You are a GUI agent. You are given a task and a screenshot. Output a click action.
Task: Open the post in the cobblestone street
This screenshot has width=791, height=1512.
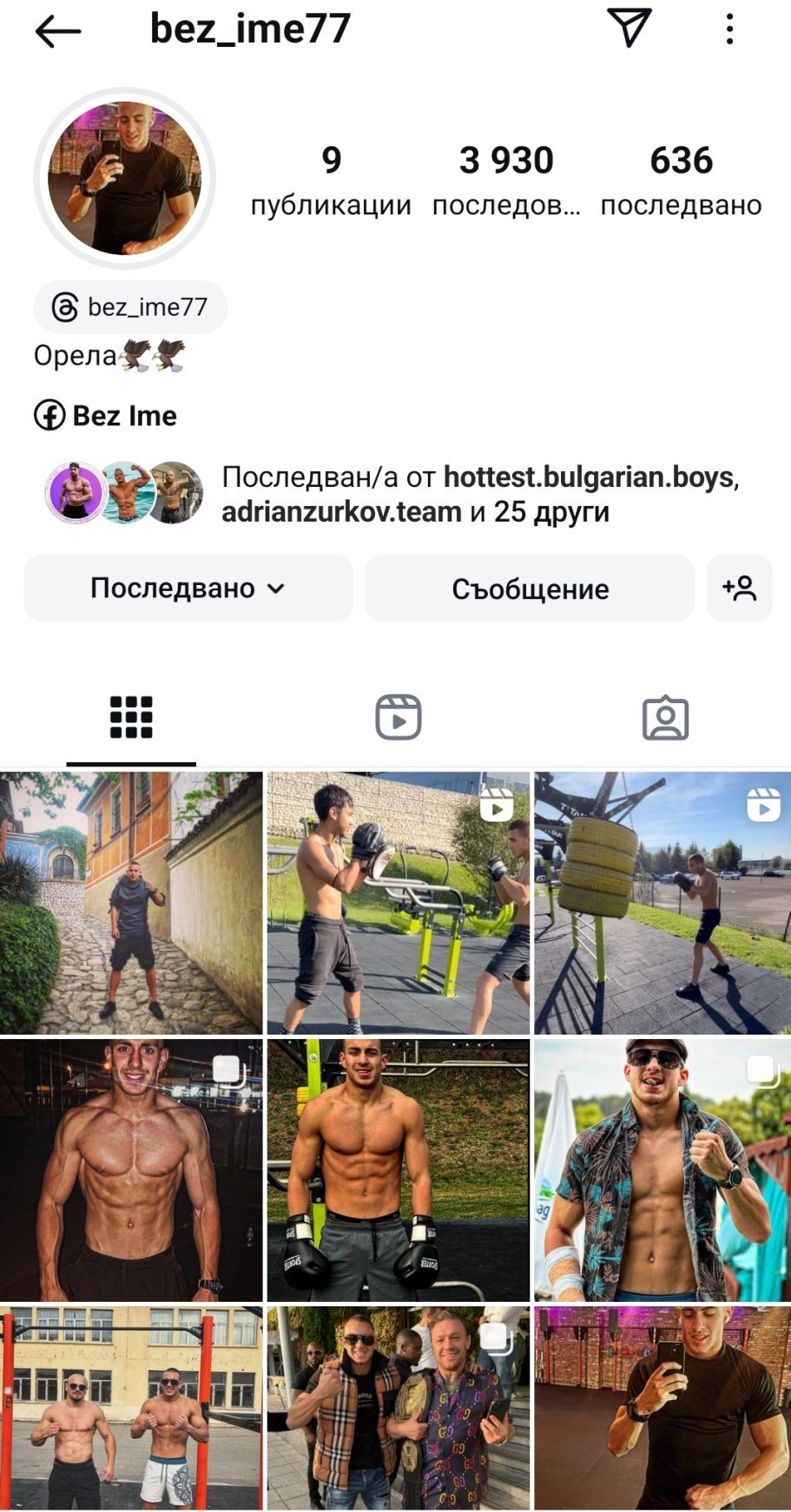pyautogui.click(x=131, y=903)
